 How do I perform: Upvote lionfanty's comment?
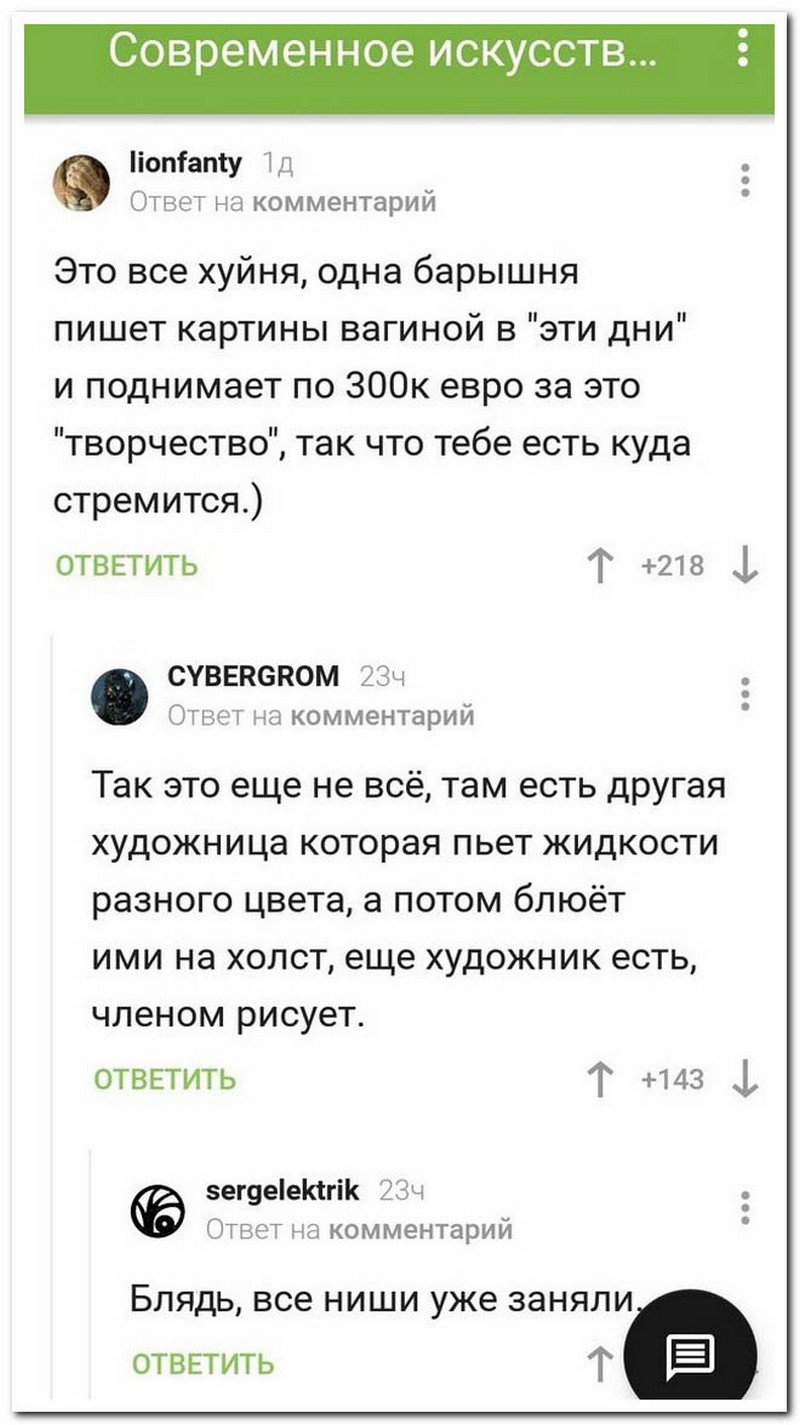(x=601, y=566)
